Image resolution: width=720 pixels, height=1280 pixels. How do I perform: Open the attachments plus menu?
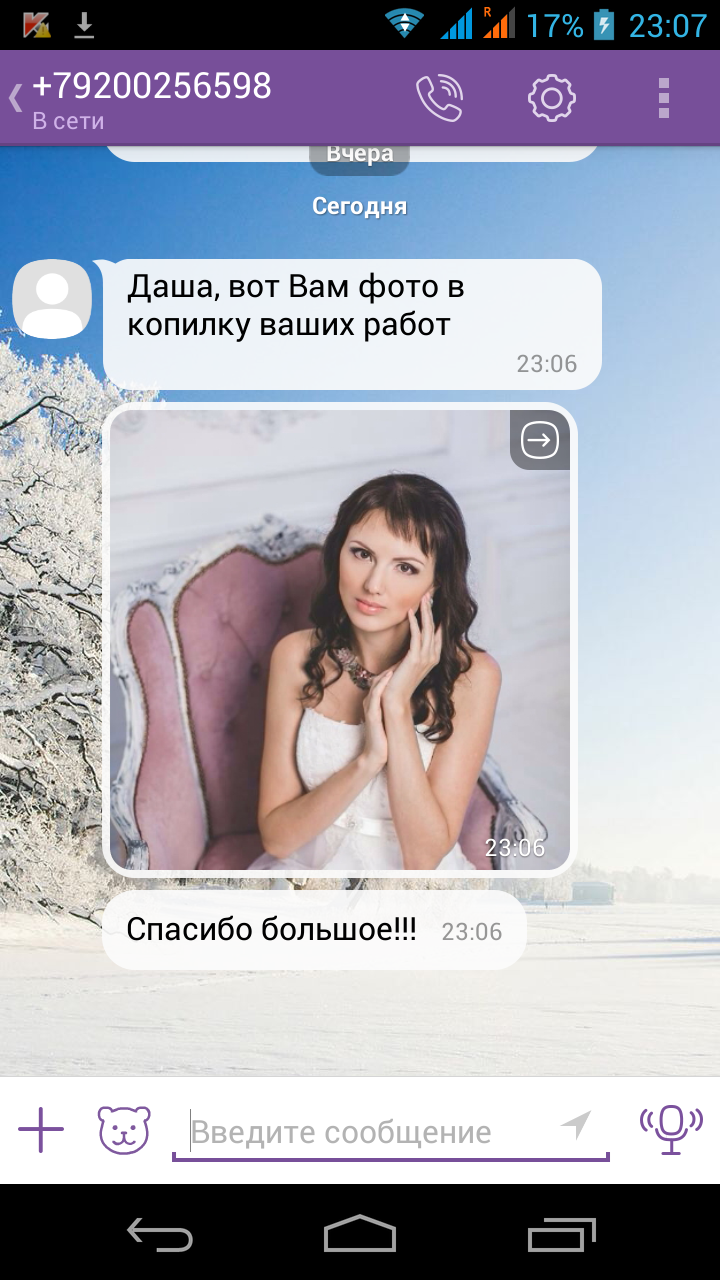coord(41,1131)
